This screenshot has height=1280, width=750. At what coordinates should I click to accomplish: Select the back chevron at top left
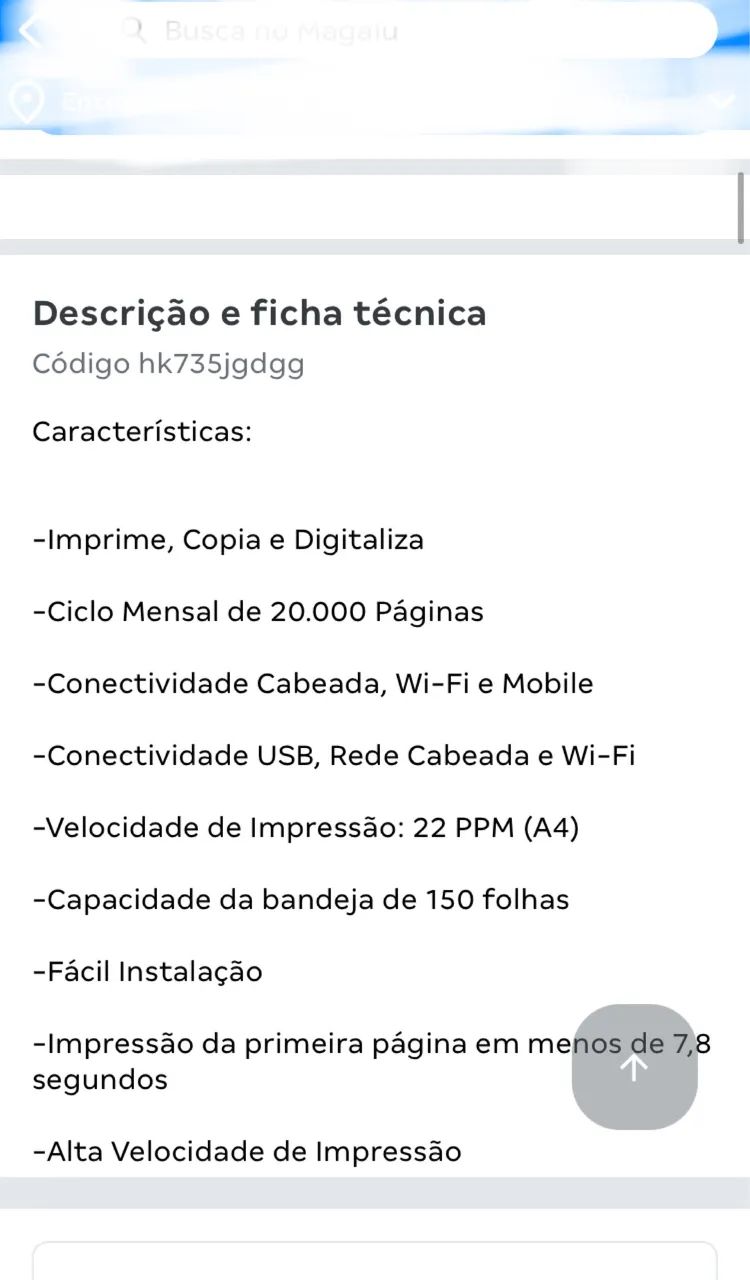[27, 30]
